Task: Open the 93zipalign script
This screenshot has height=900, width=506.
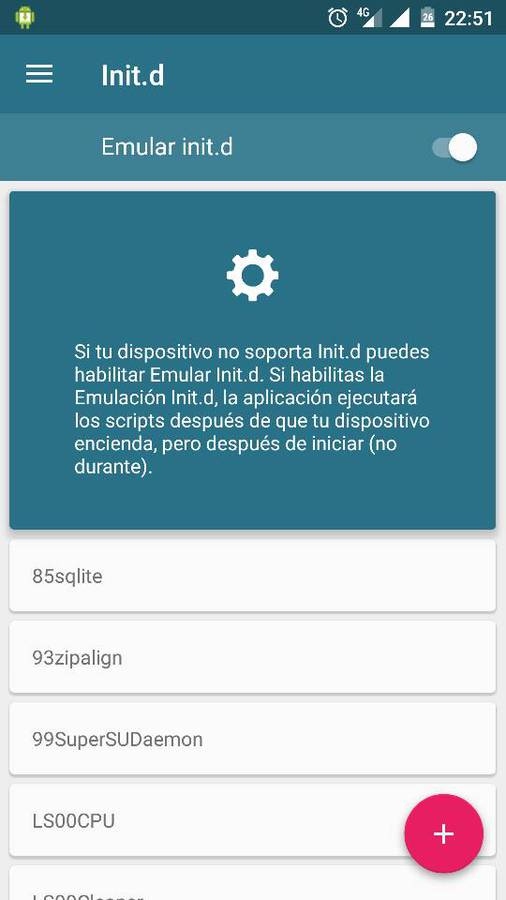Action: [x=252, y=657]
